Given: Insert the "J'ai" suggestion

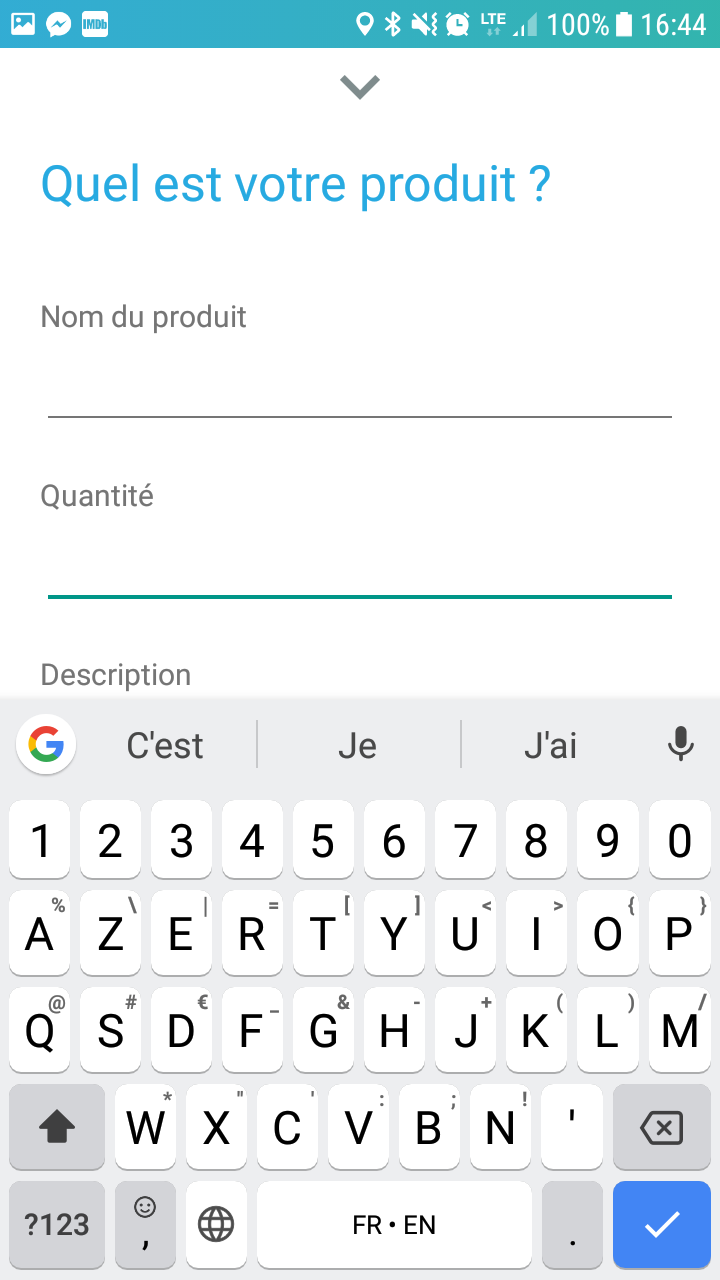Looking at the screenshot, I should click(x=551, y=745).
